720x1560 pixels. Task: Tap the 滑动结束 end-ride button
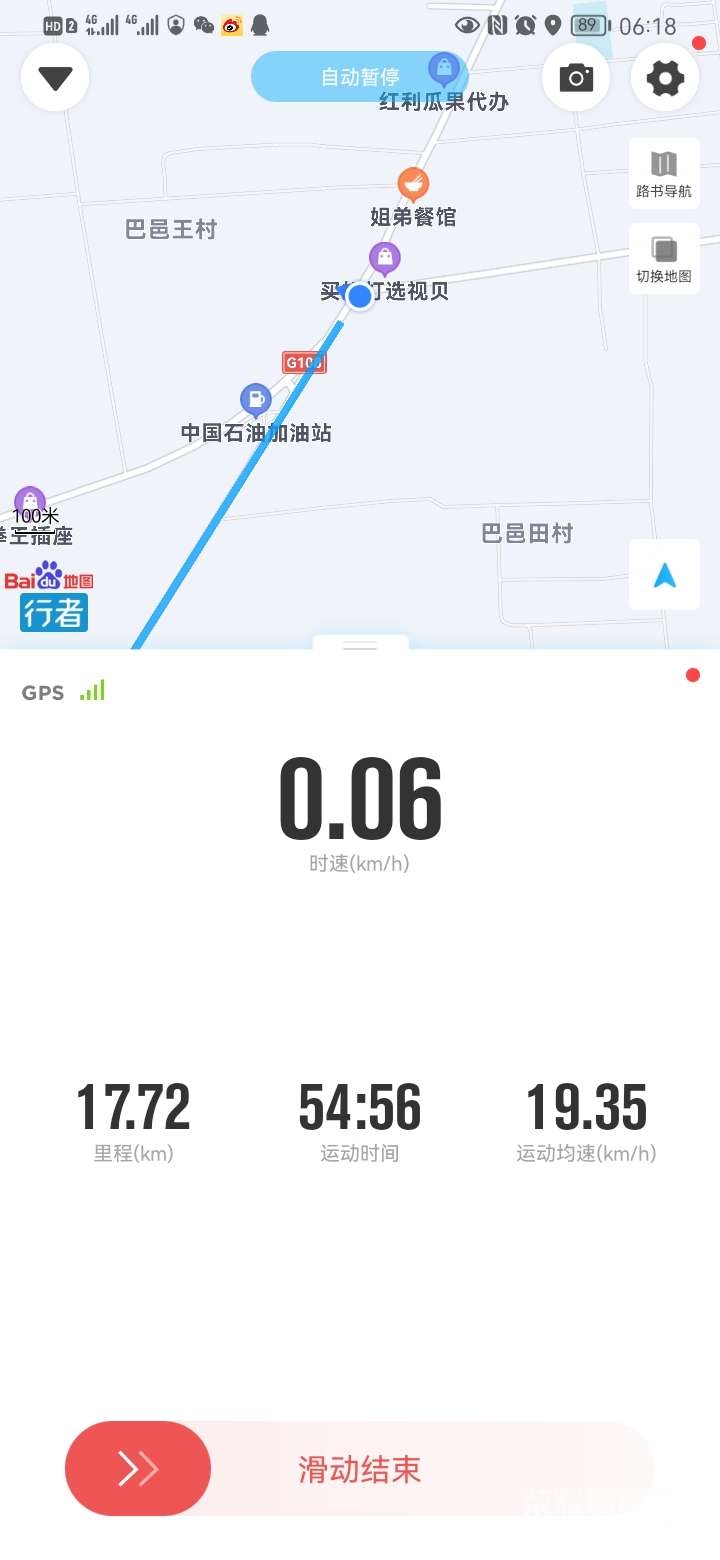pyautogui.click(x=138, y=1468)
